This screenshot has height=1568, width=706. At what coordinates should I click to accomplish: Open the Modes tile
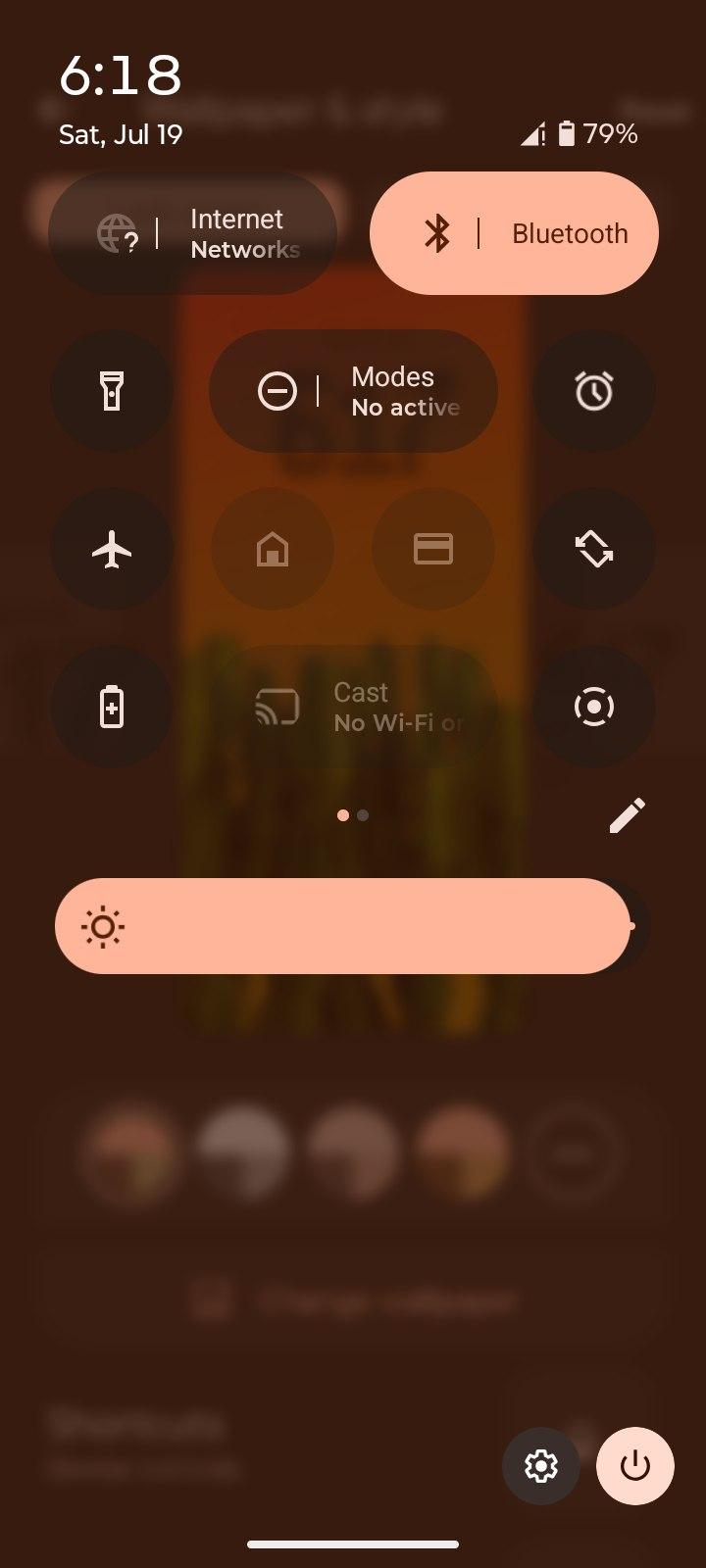(x=353, y=391)
